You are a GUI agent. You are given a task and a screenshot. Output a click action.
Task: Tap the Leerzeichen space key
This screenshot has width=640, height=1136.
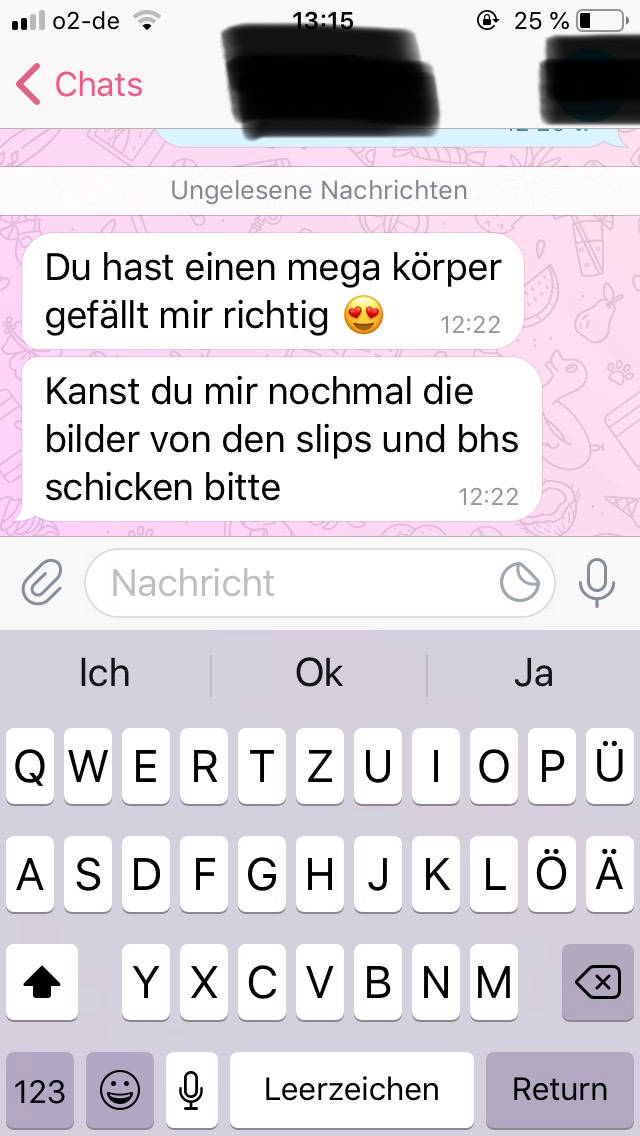[x=351, y=1090]
